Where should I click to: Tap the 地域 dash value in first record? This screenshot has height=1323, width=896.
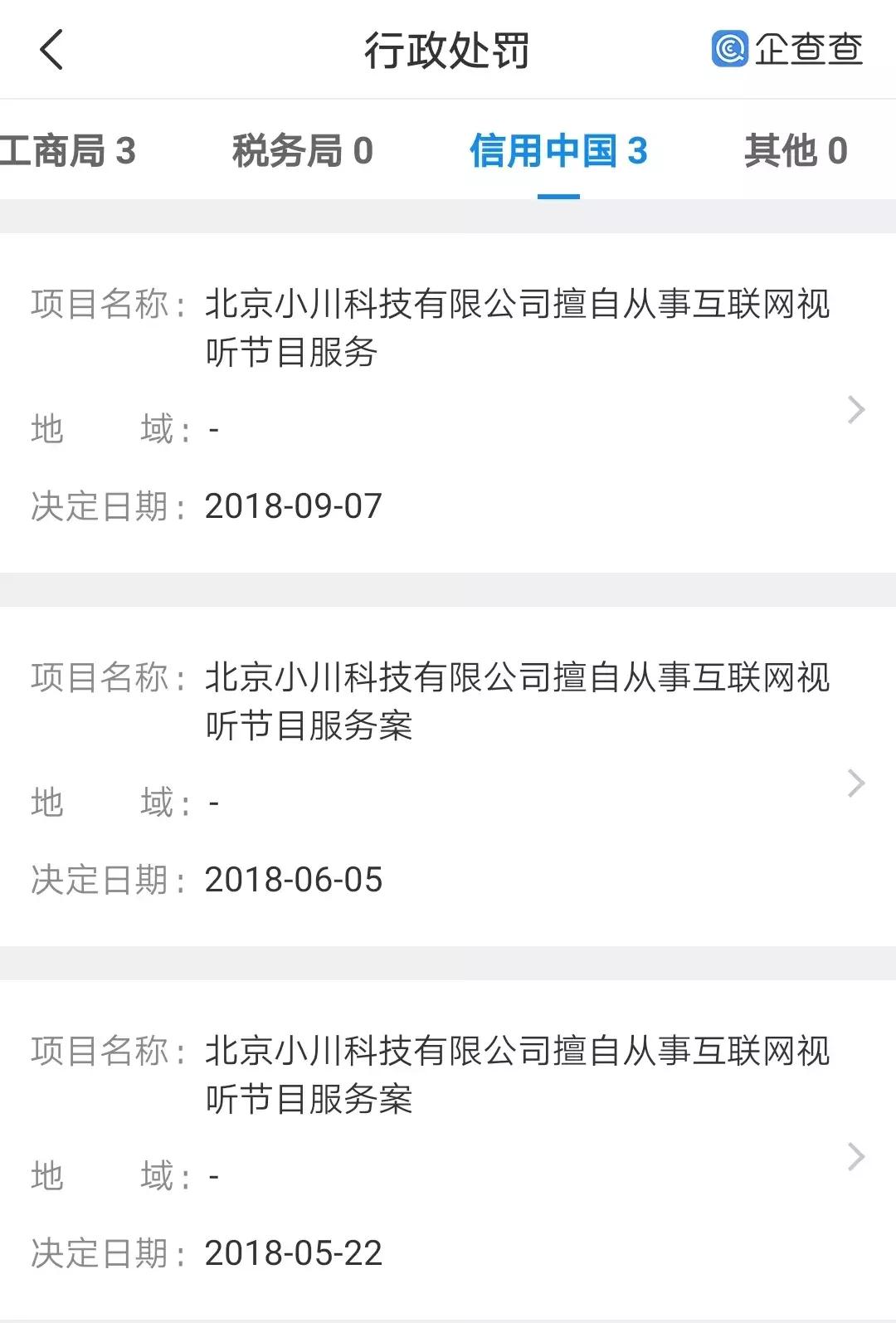[214, 427]
